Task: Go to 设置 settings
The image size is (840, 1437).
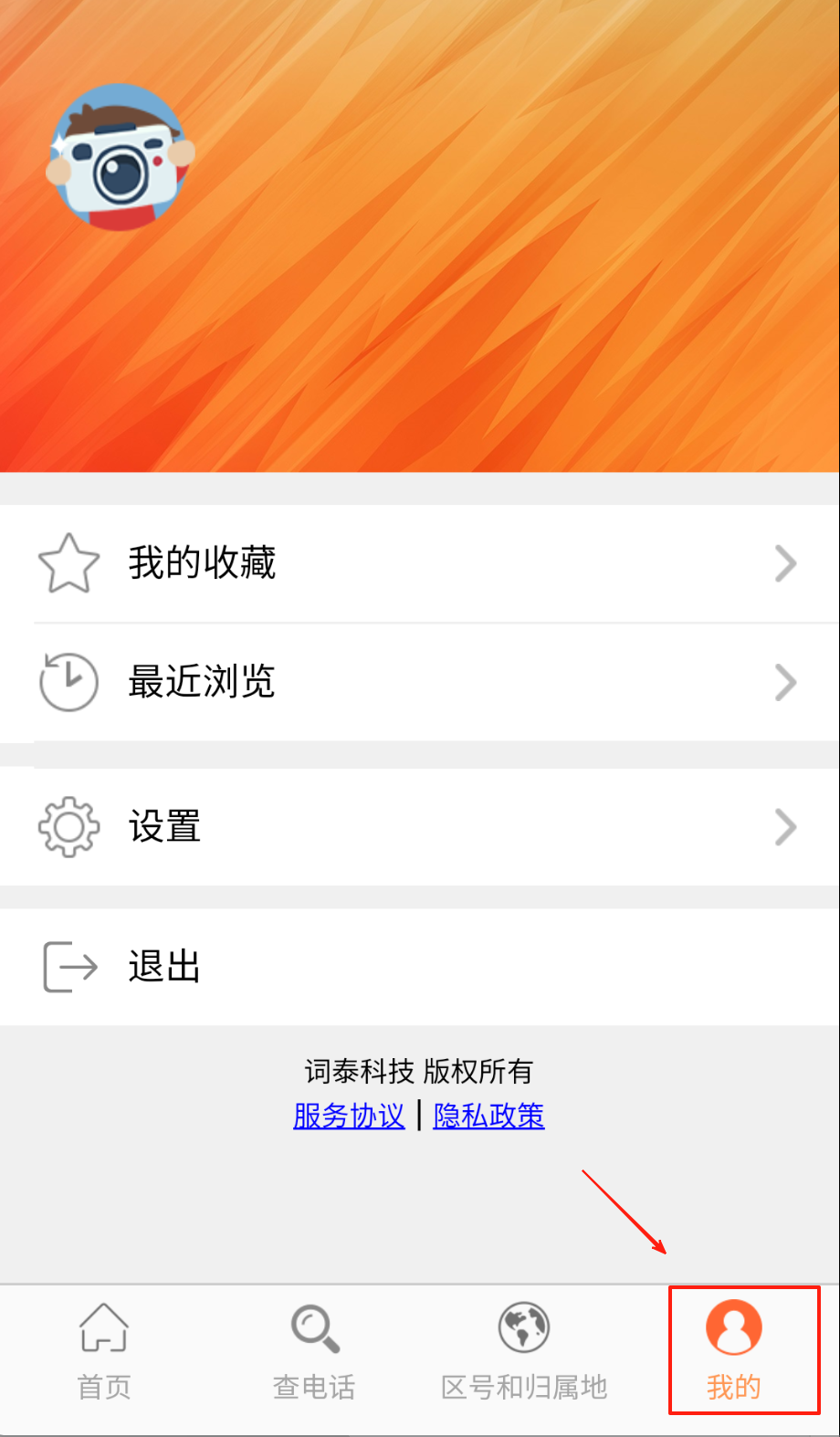Action: pos(420,827)
